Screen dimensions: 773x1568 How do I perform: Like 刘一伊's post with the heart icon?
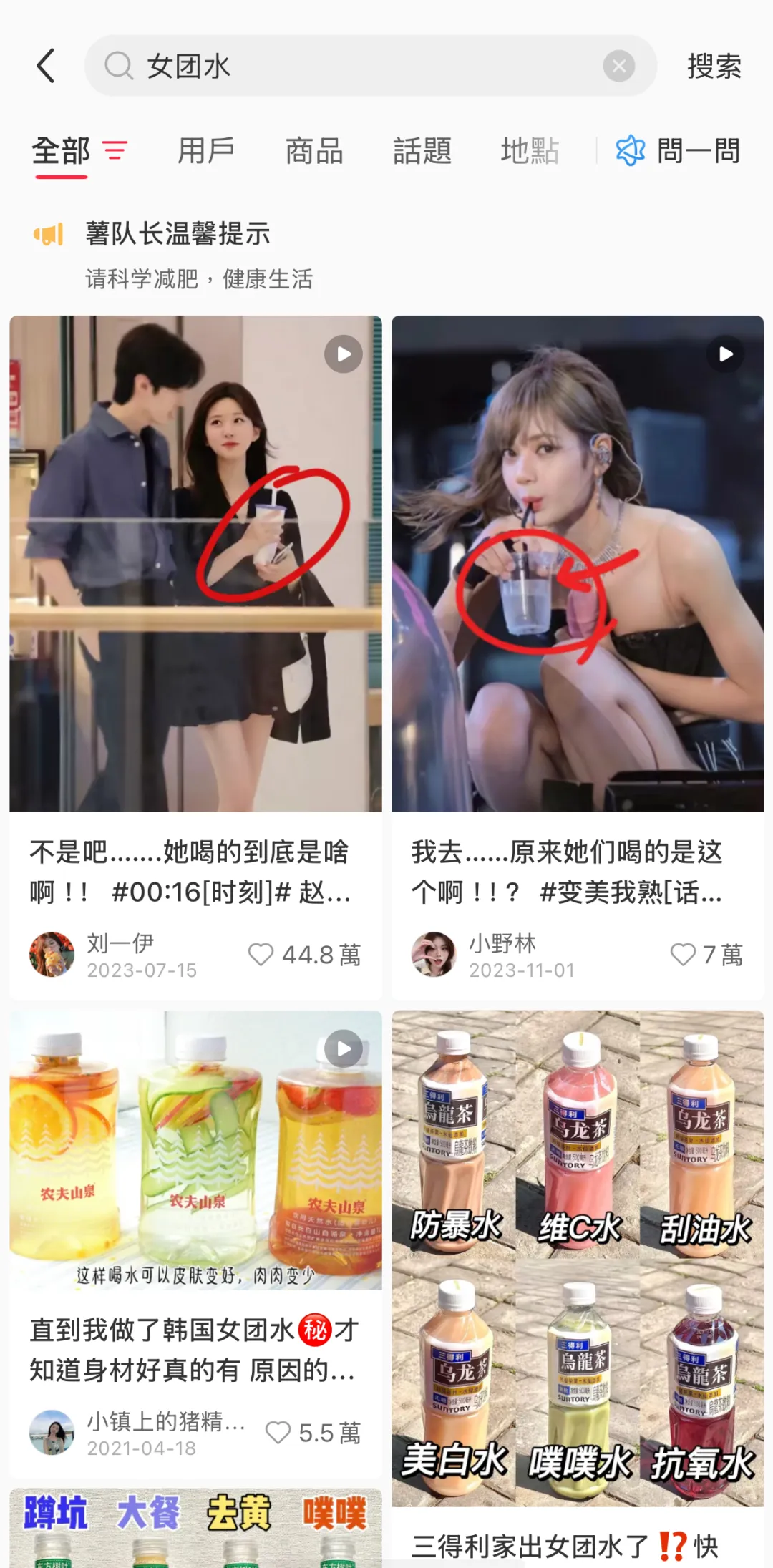[x=262, y=955]
